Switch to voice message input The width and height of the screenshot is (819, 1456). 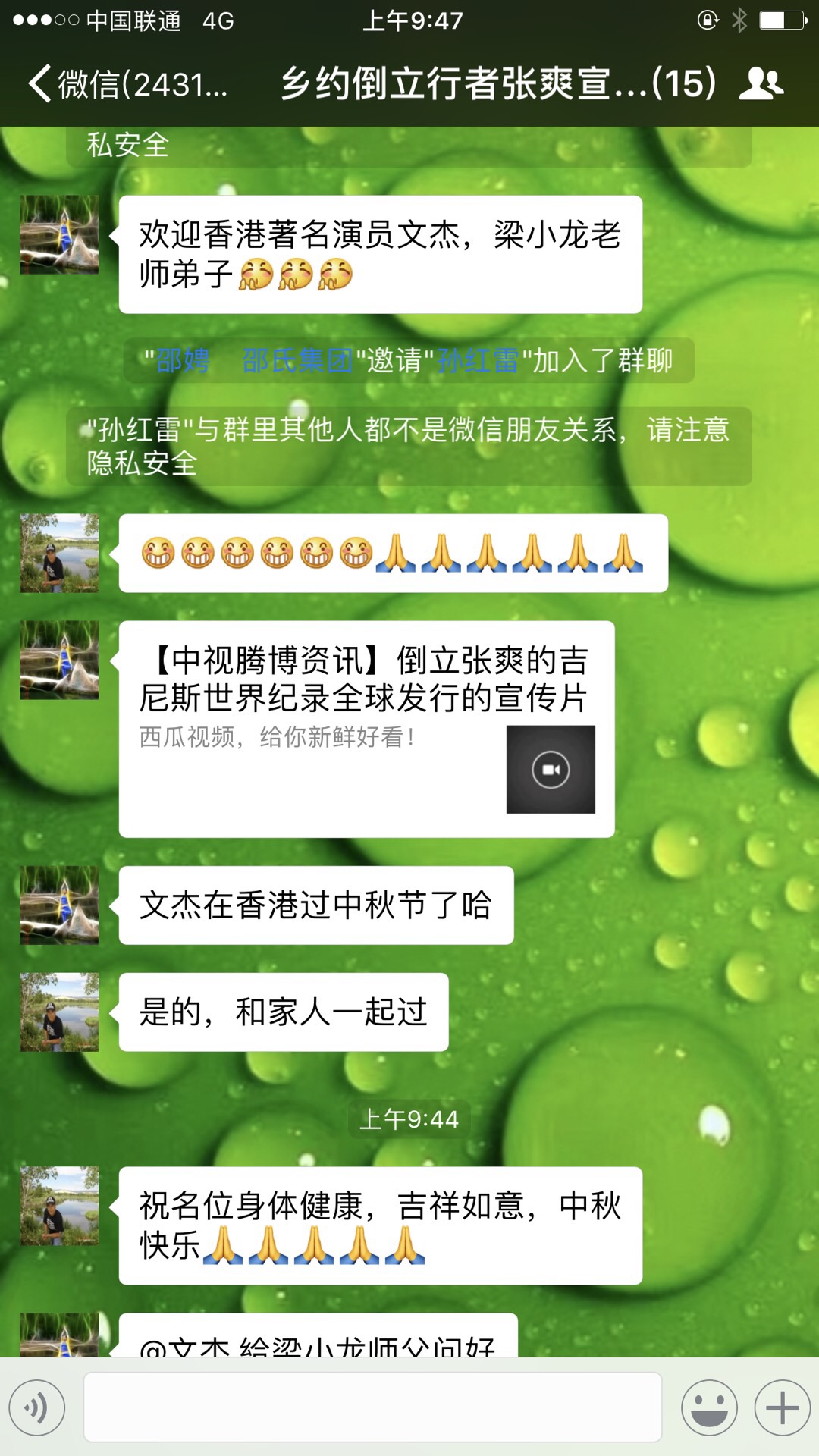pos(36,1408)
